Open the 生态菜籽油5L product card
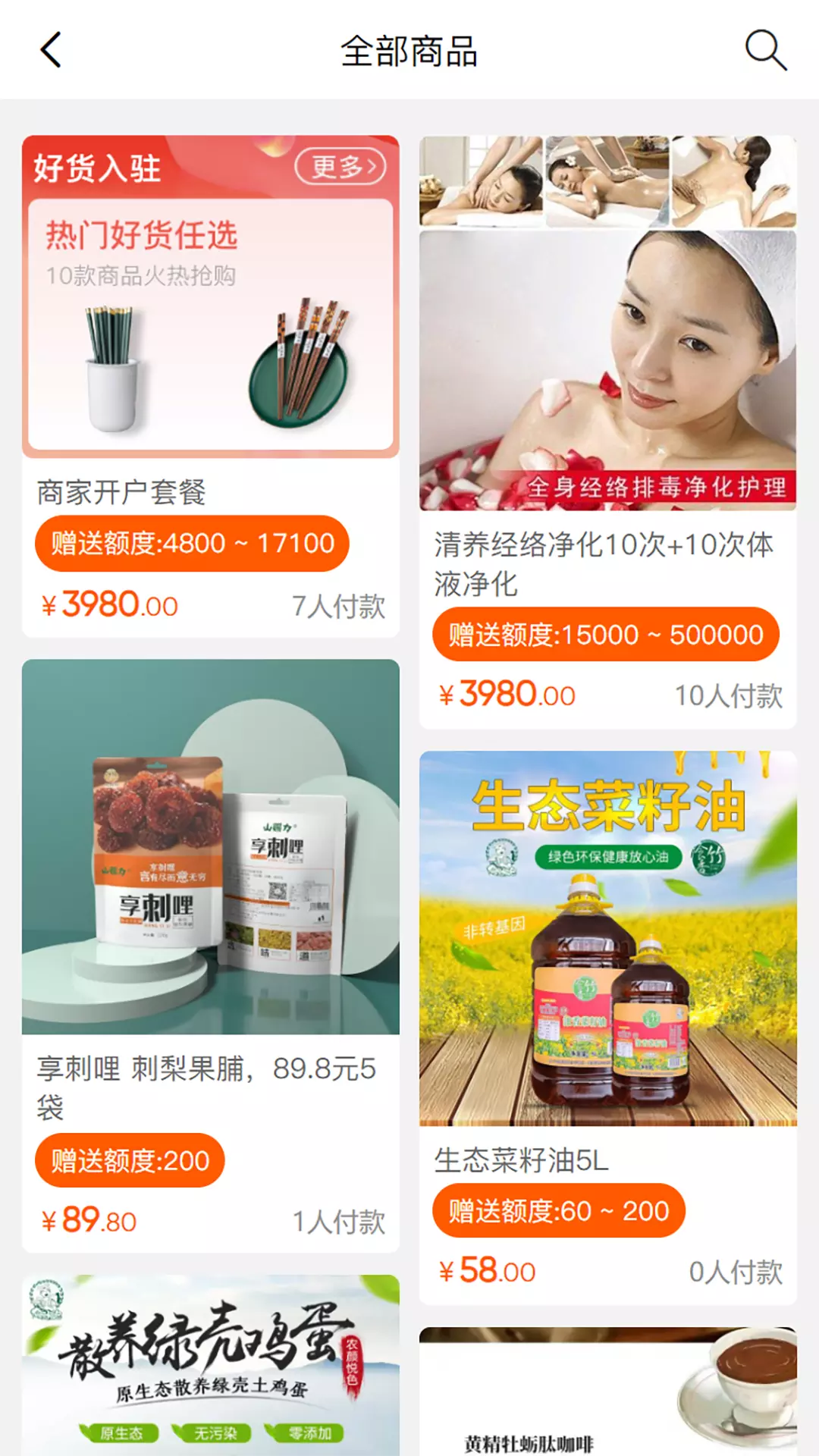The image size is (819, 1456). pyautogui.click(x=608, y=1028)
